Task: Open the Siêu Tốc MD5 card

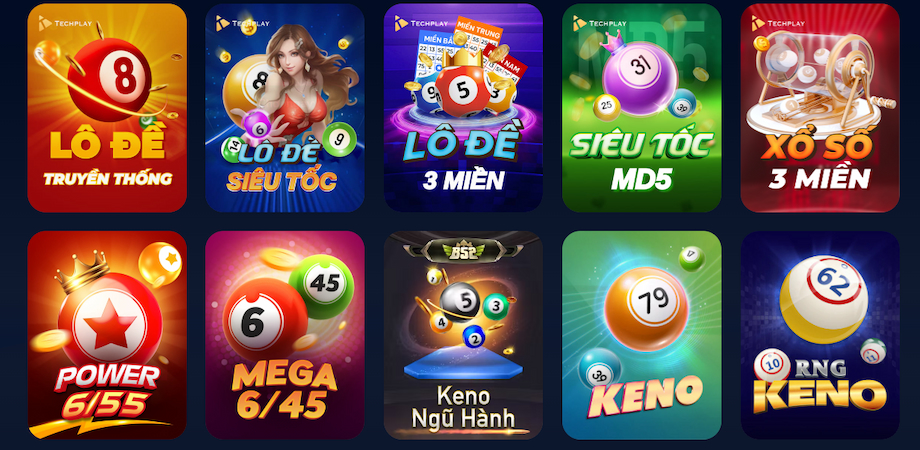Action: pos(641,108)
